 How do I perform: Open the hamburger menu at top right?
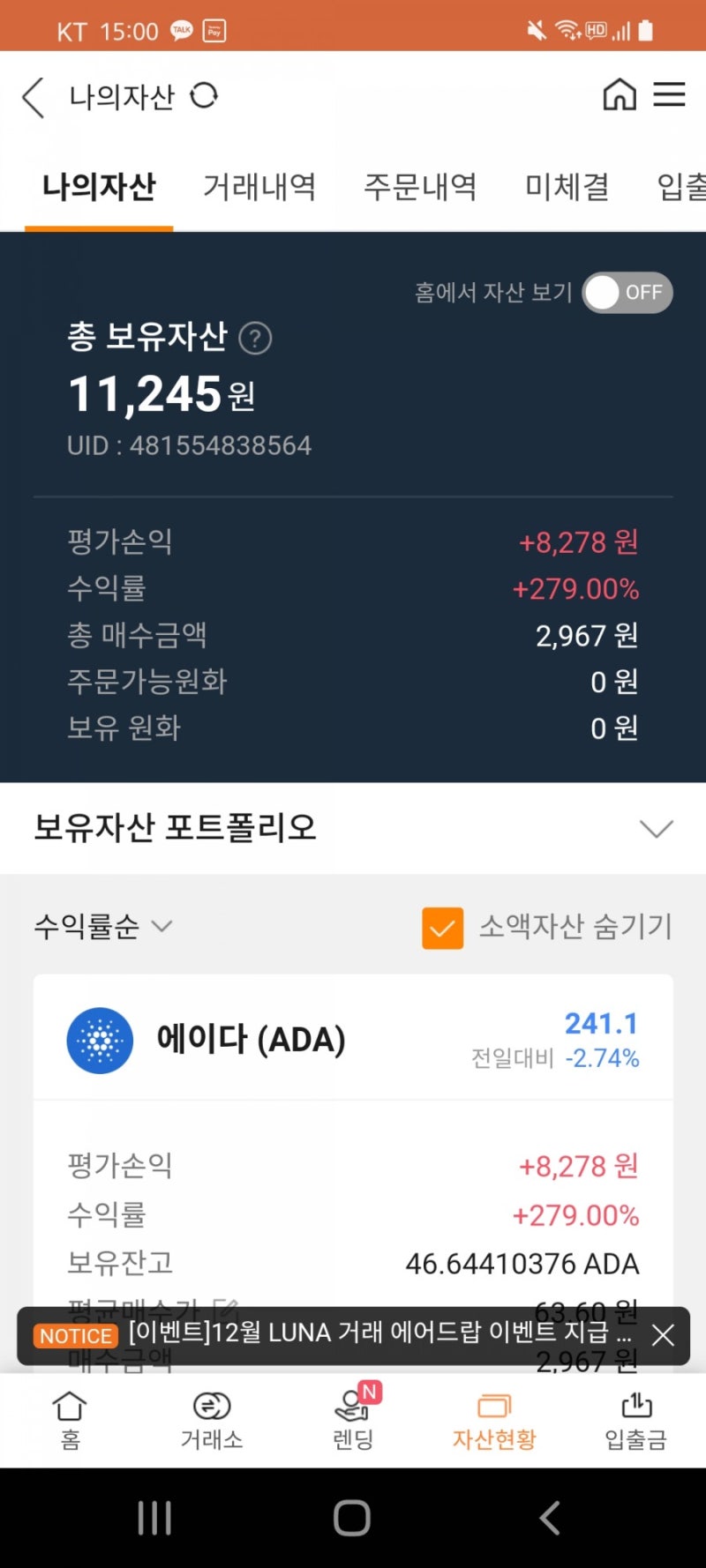pyautogui.click(x=670, y=95)
